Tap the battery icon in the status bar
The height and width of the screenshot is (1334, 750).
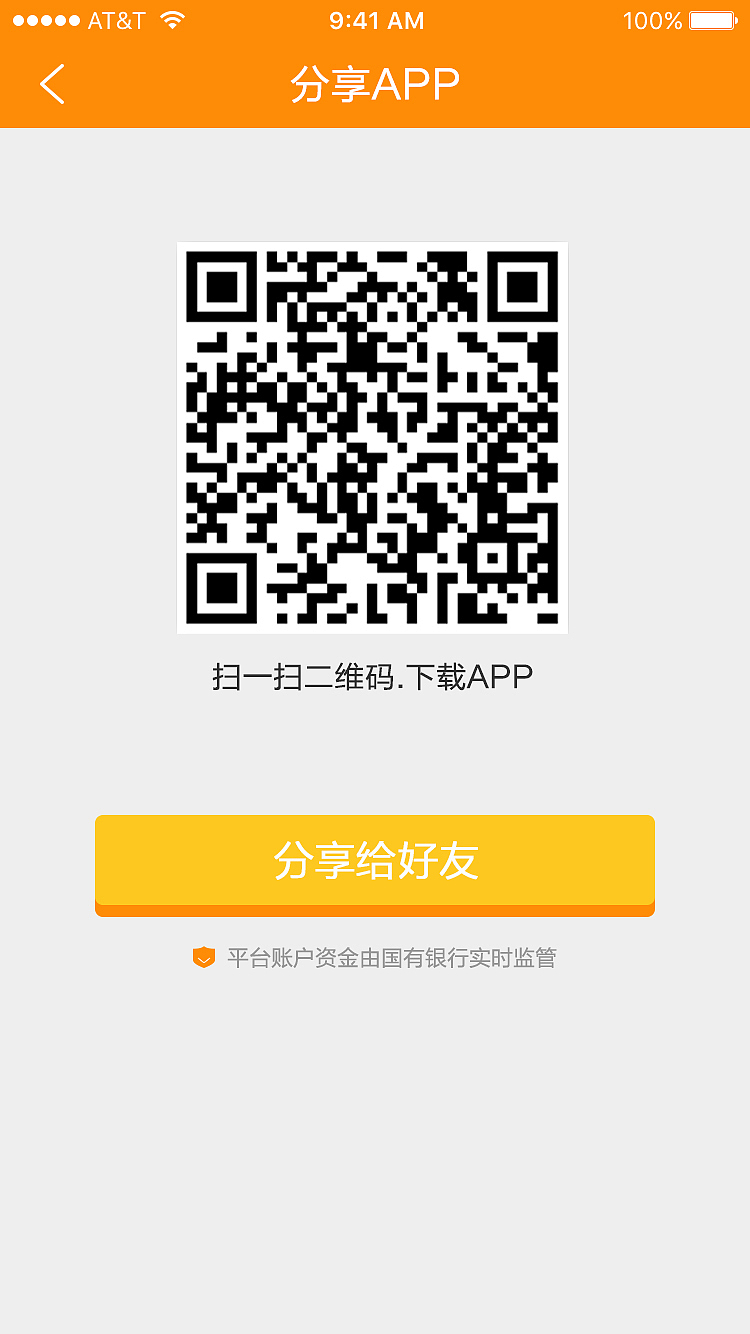coord(712,19)
